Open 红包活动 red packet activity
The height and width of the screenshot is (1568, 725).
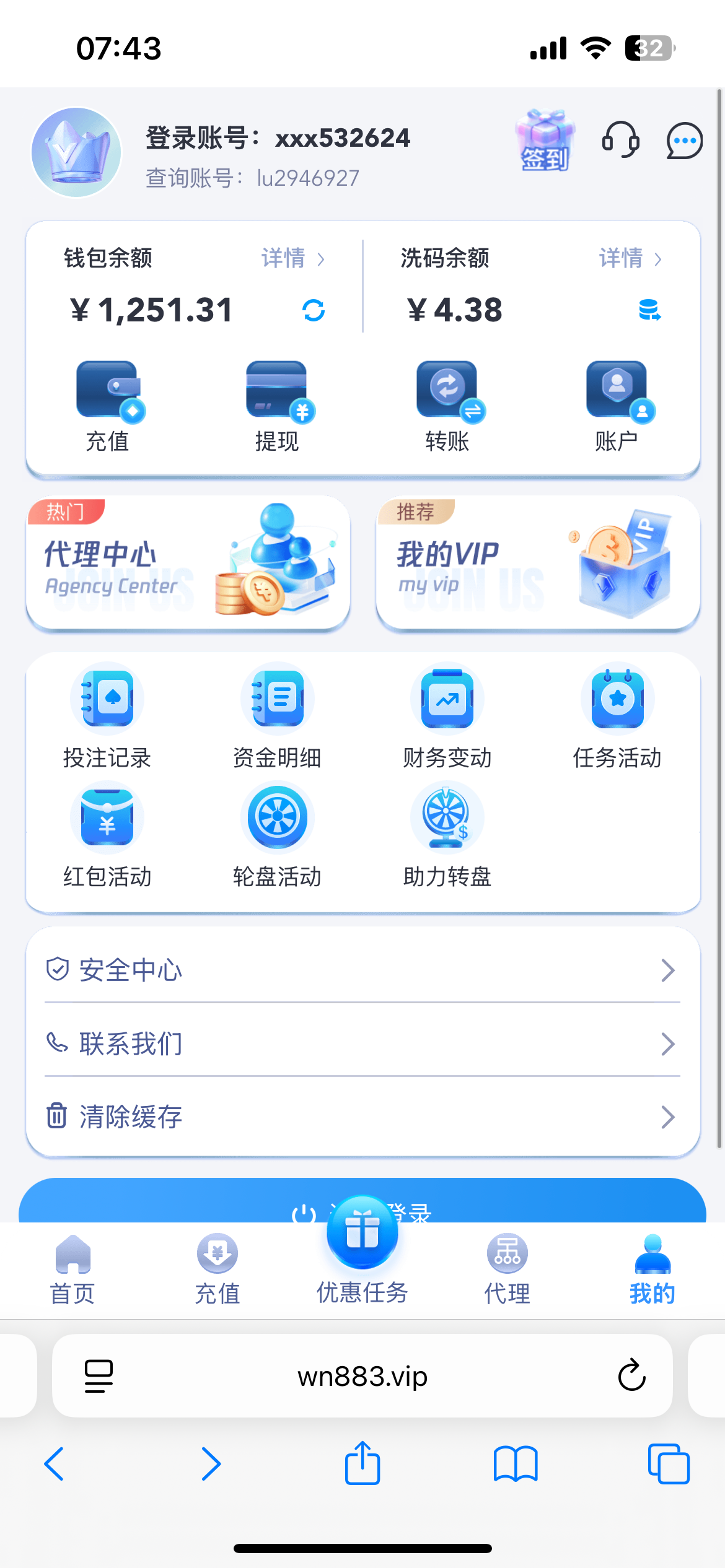pos(107,834)
